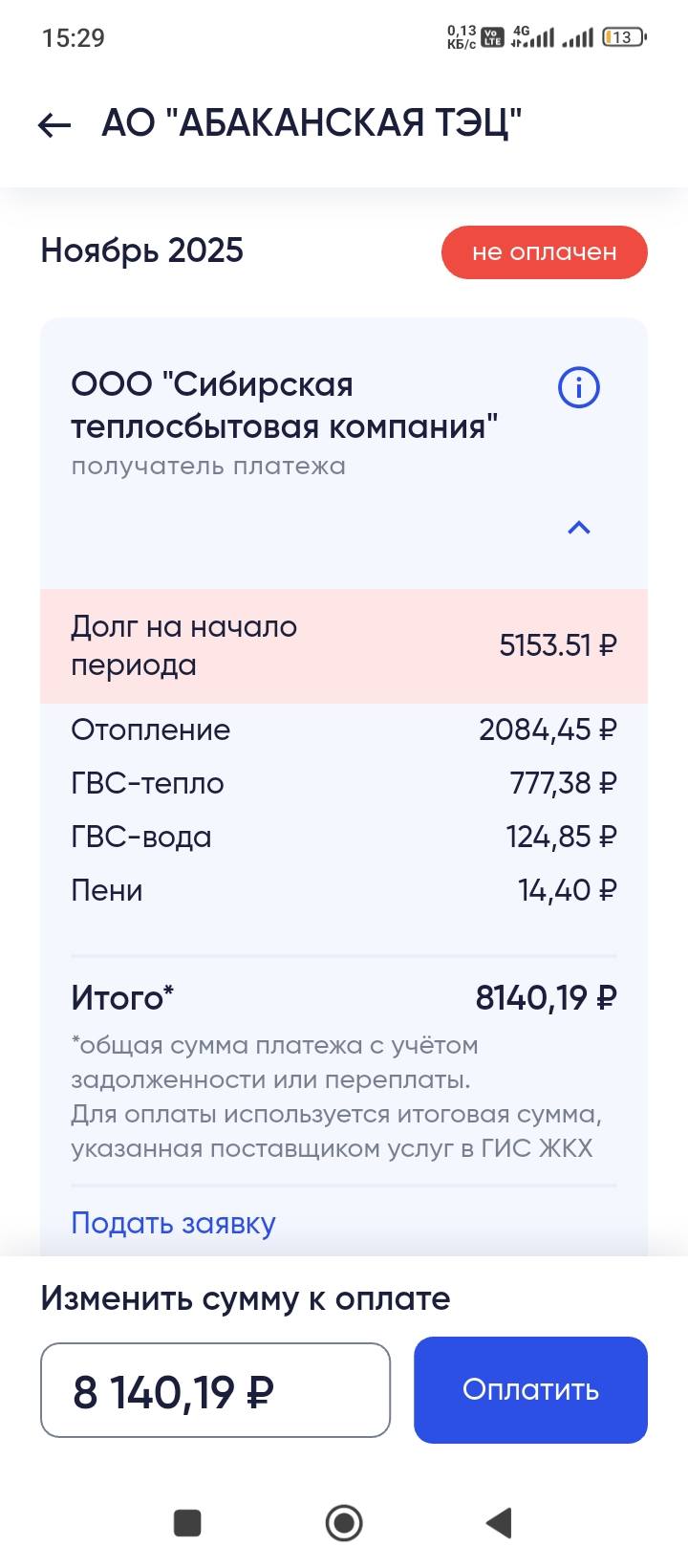The height and width of the screenshot is (1568, 688).
Task: Tap the payment amount input field
Action: click(x=215, y=1390)
